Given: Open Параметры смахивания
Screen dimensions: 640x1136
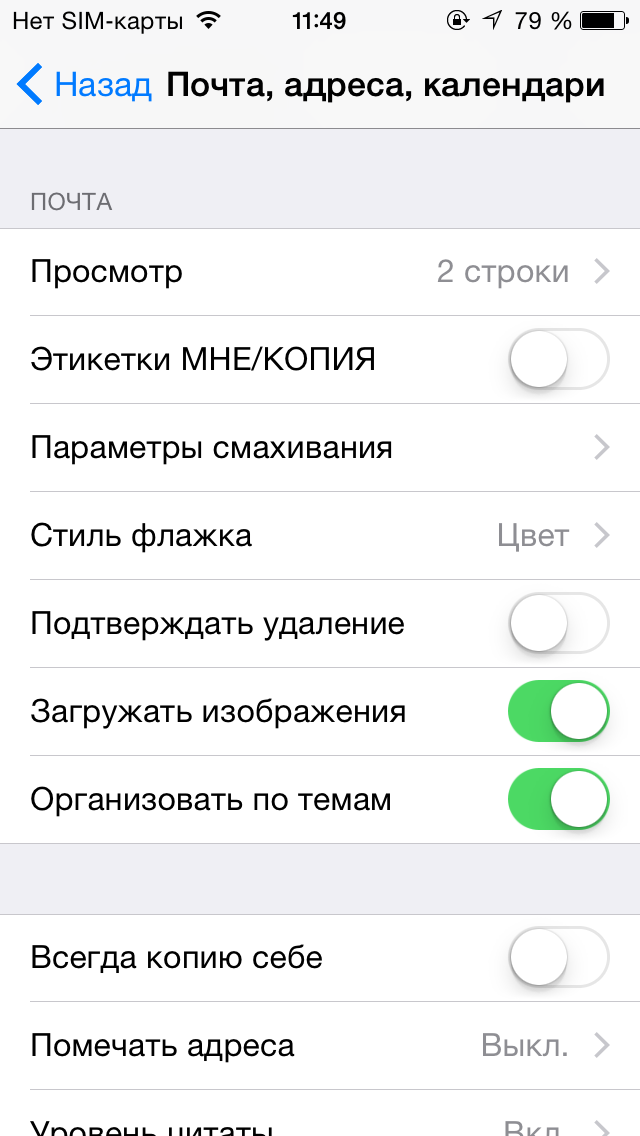Looking at the screenshot, I should 320,448.
